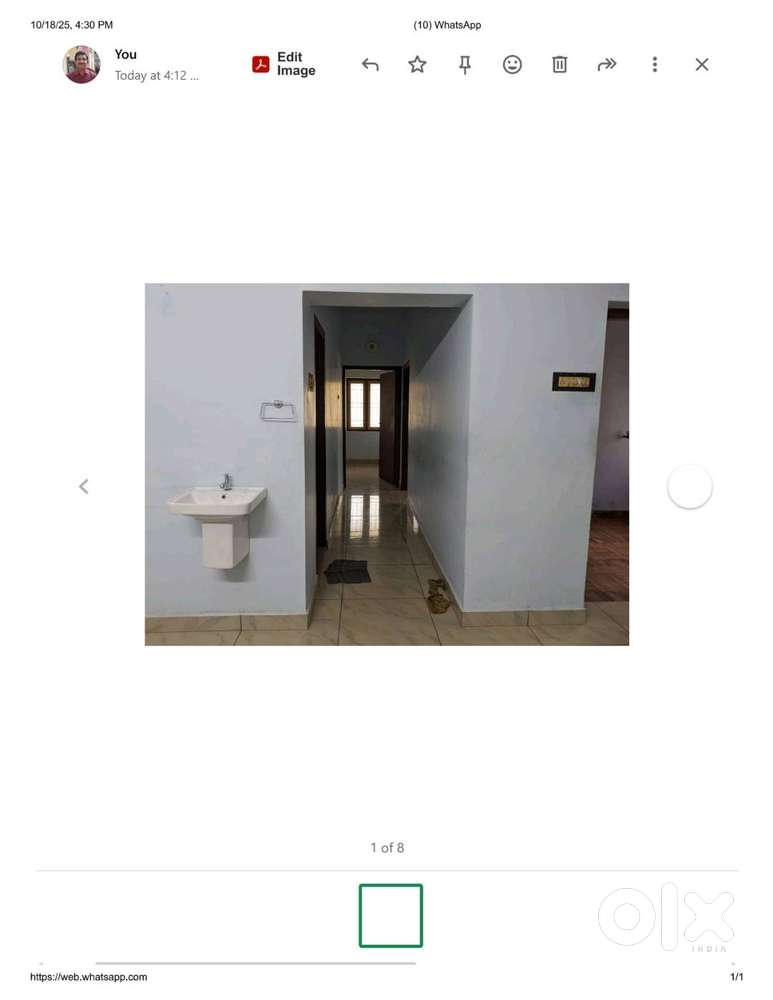Toggle star on this image
The image size is (773, 1000).
point(417,64)
